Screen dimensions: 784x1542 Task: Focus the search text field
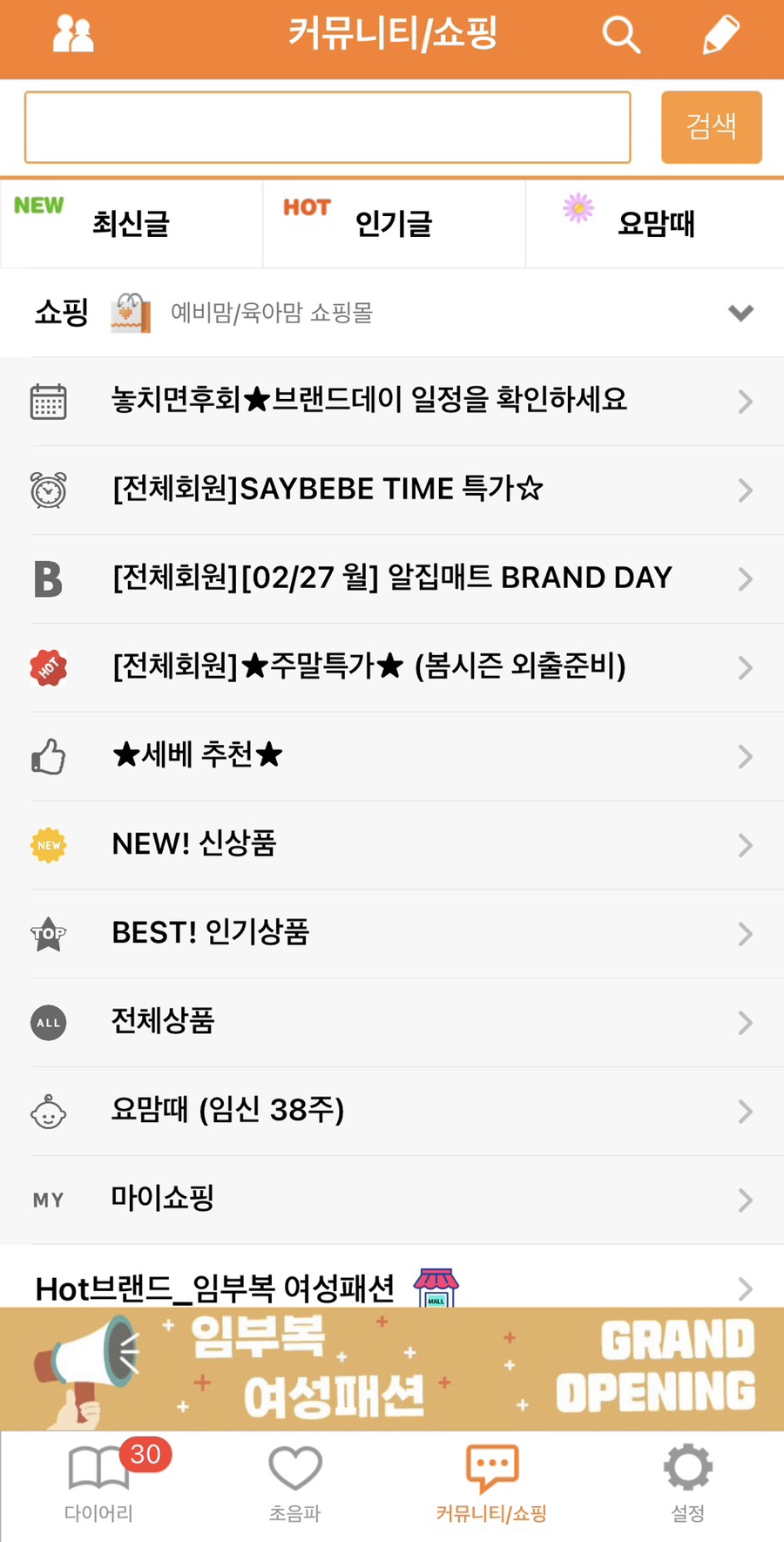[x=328, y=127]
